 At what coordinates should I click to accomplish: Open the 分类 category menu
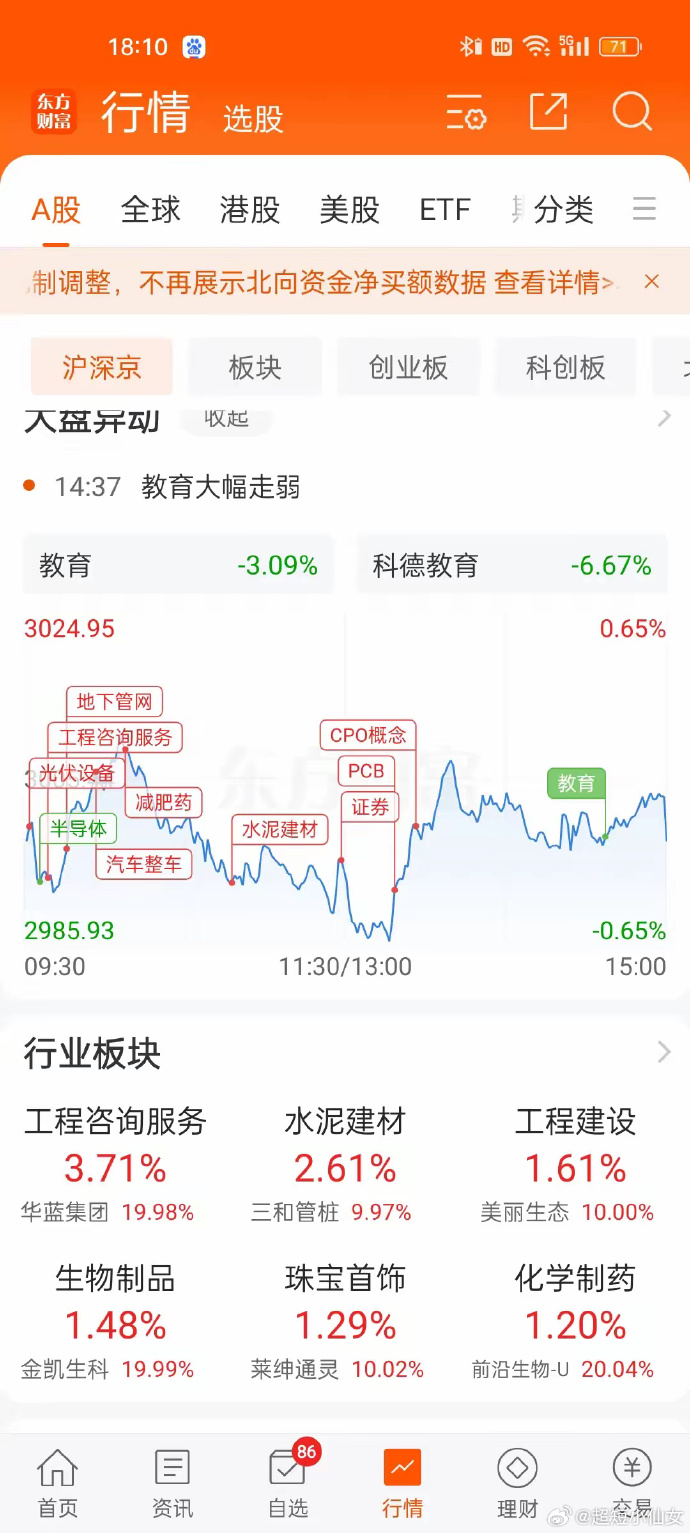[565, 210]
